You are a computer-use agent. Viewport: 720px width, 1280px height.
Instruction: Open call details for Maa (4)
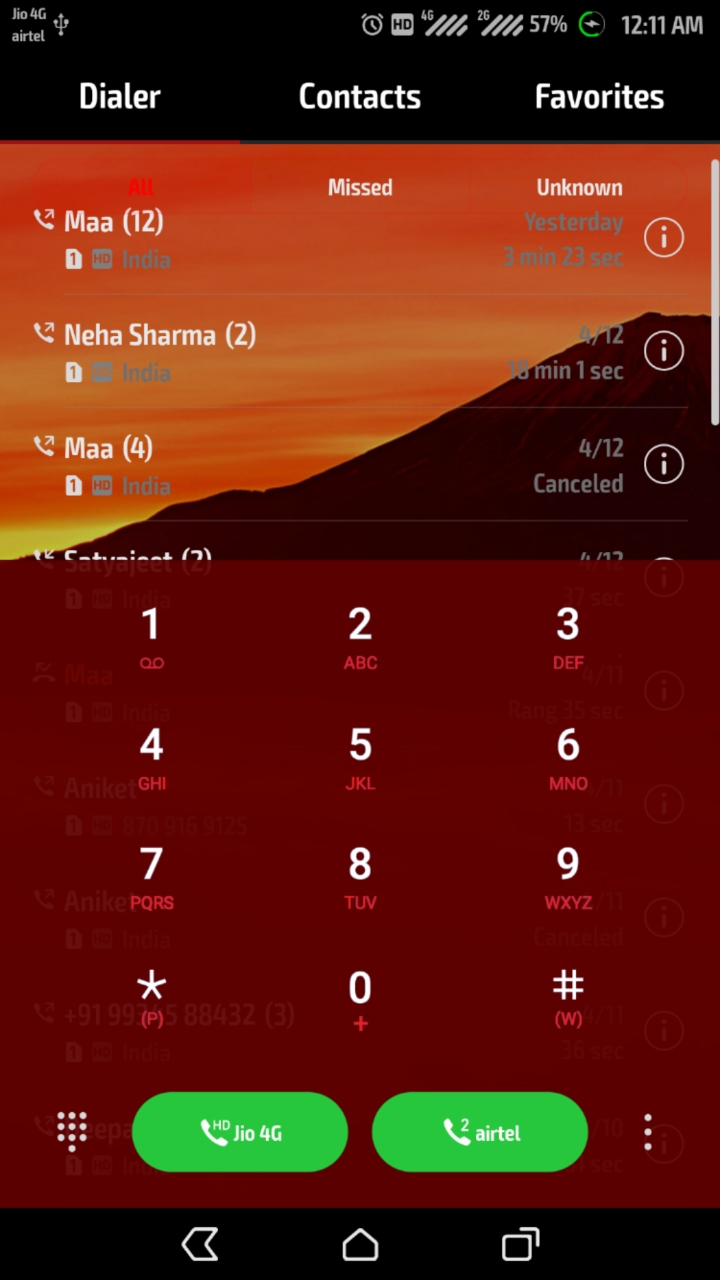[663, 464]
